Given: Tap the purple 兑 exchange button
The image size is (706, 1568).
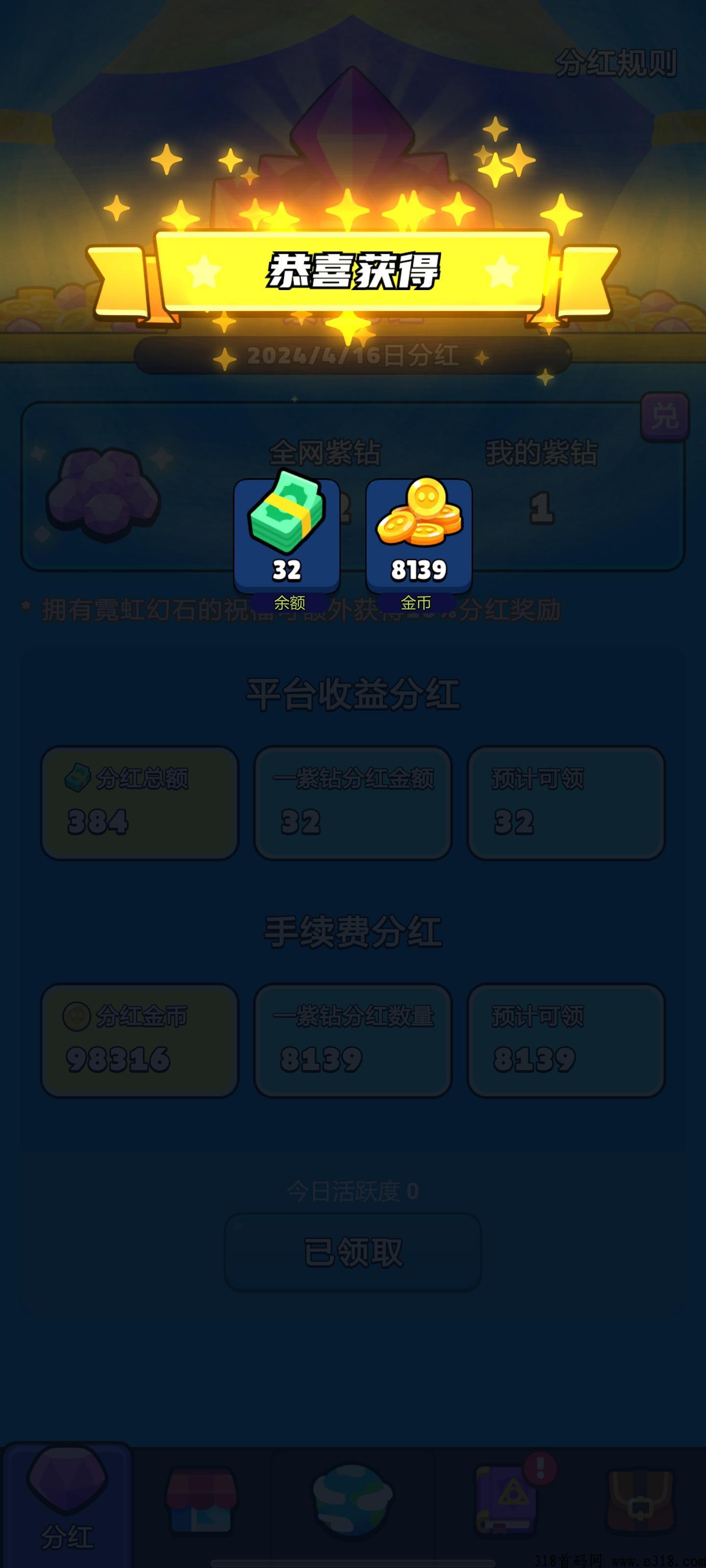Looking at the screenshot, I should [665, 417].
